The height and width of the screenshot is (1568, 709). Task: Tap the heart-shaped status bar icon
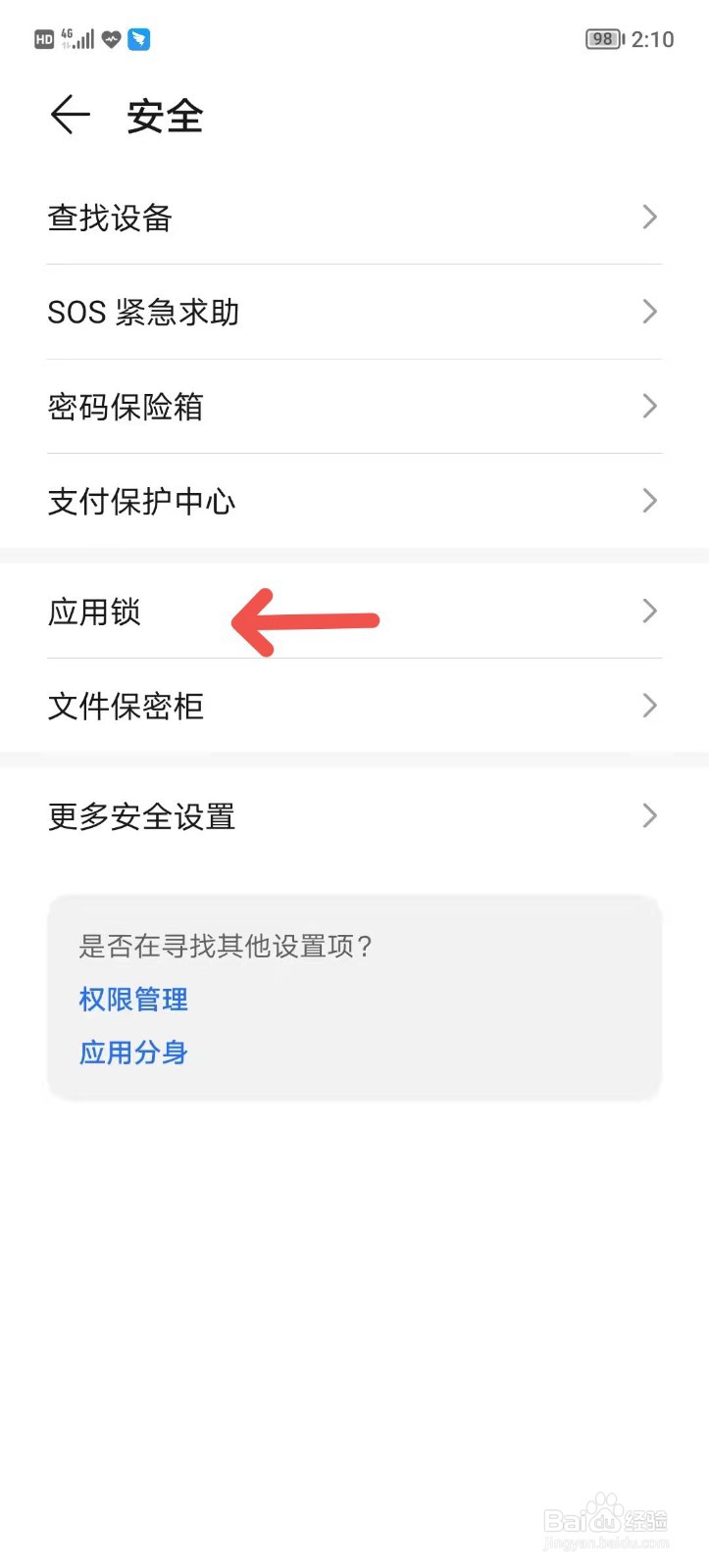pos(110,39)
